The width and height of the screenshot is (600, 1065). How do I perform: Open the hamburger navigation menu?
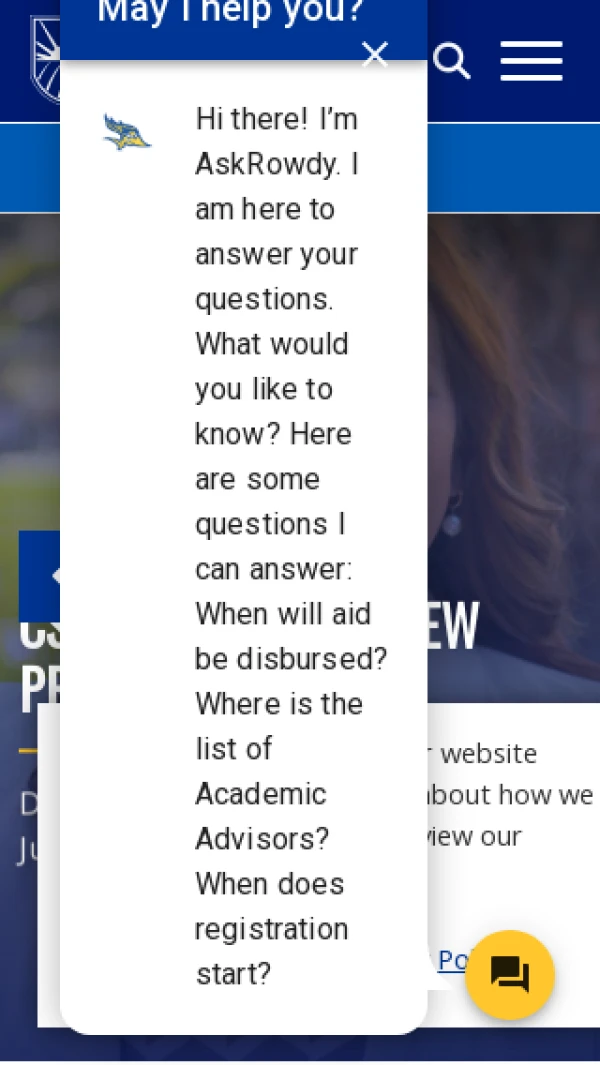(531, 61)
